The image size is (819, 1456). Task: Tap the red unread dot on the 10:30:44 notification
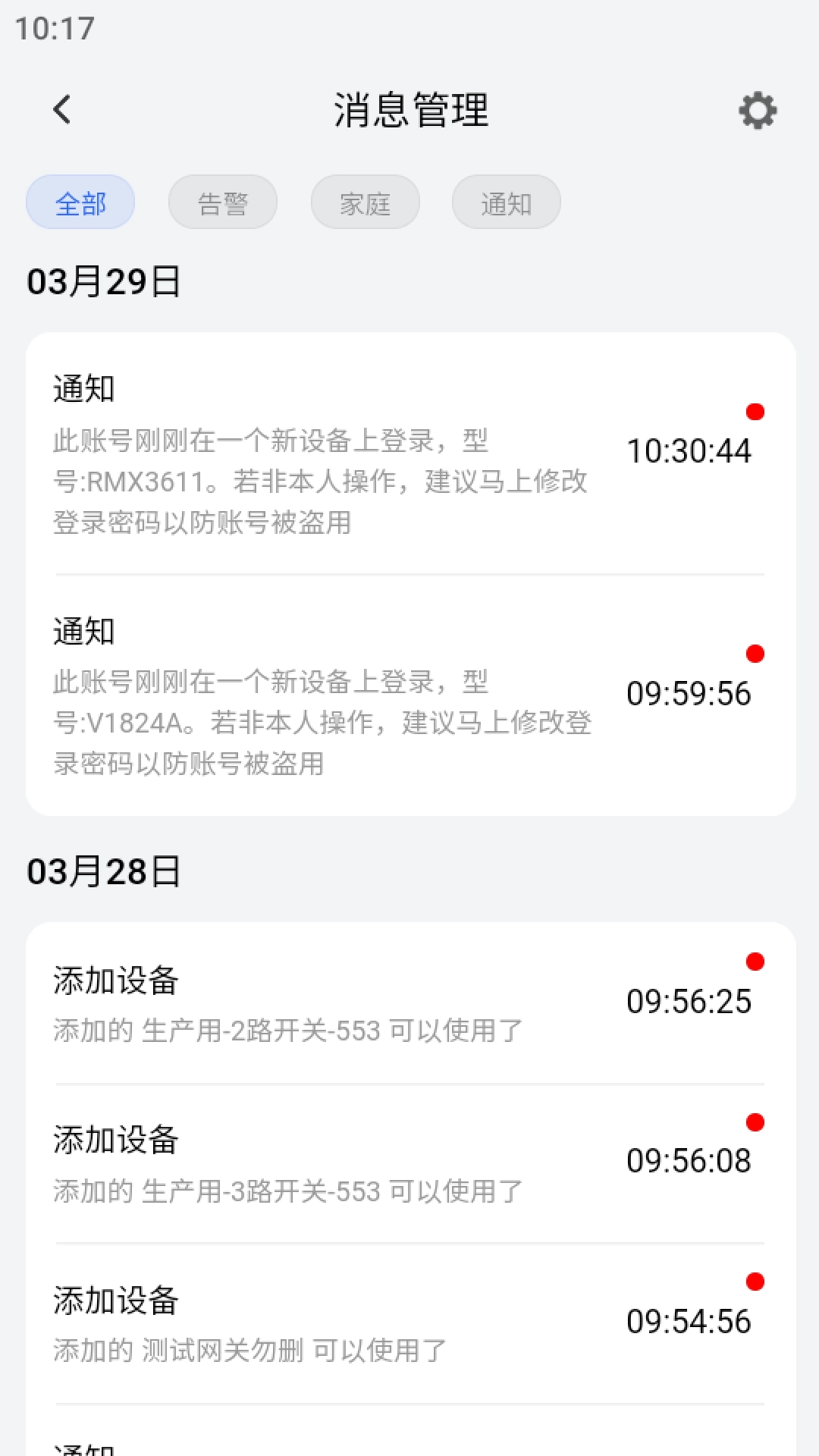pyautogui.click(x=755, y=412)
